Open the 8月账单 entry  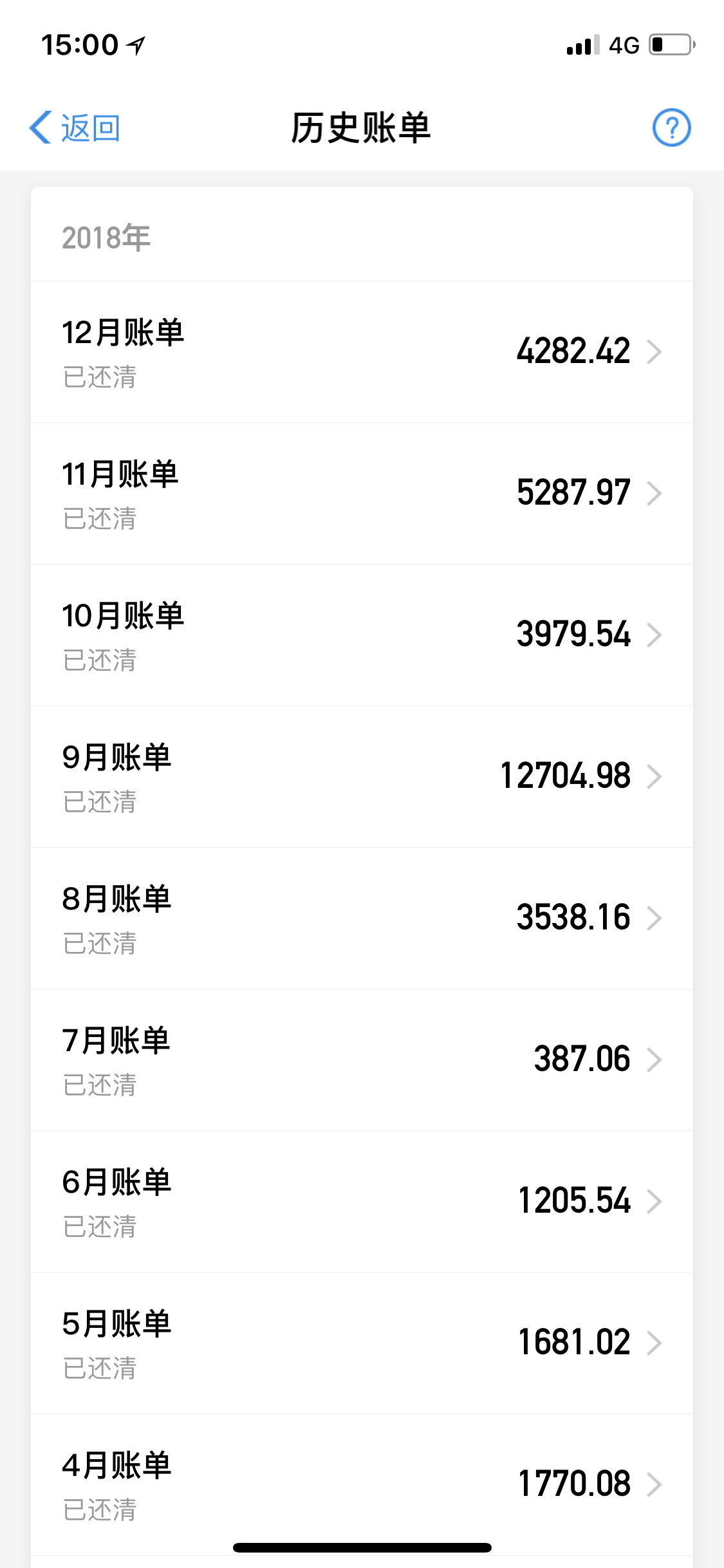click(362, 919)
